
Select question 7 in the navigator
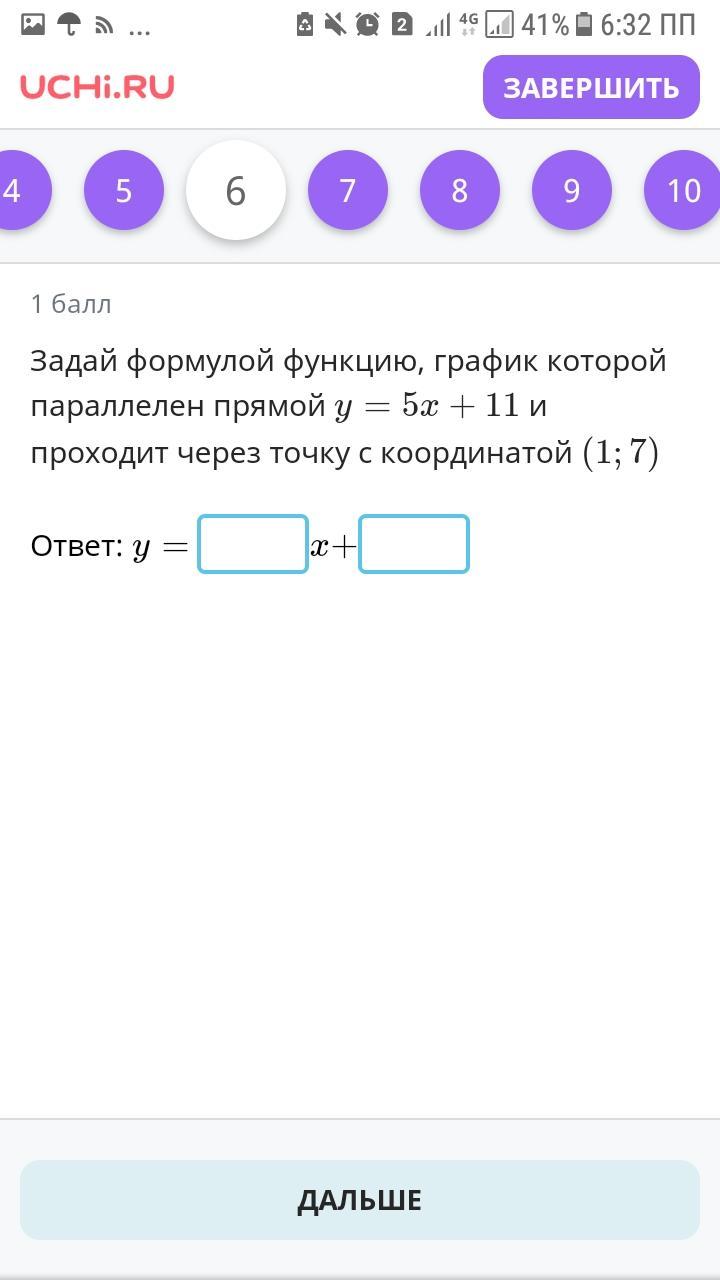tap(348, 190)
